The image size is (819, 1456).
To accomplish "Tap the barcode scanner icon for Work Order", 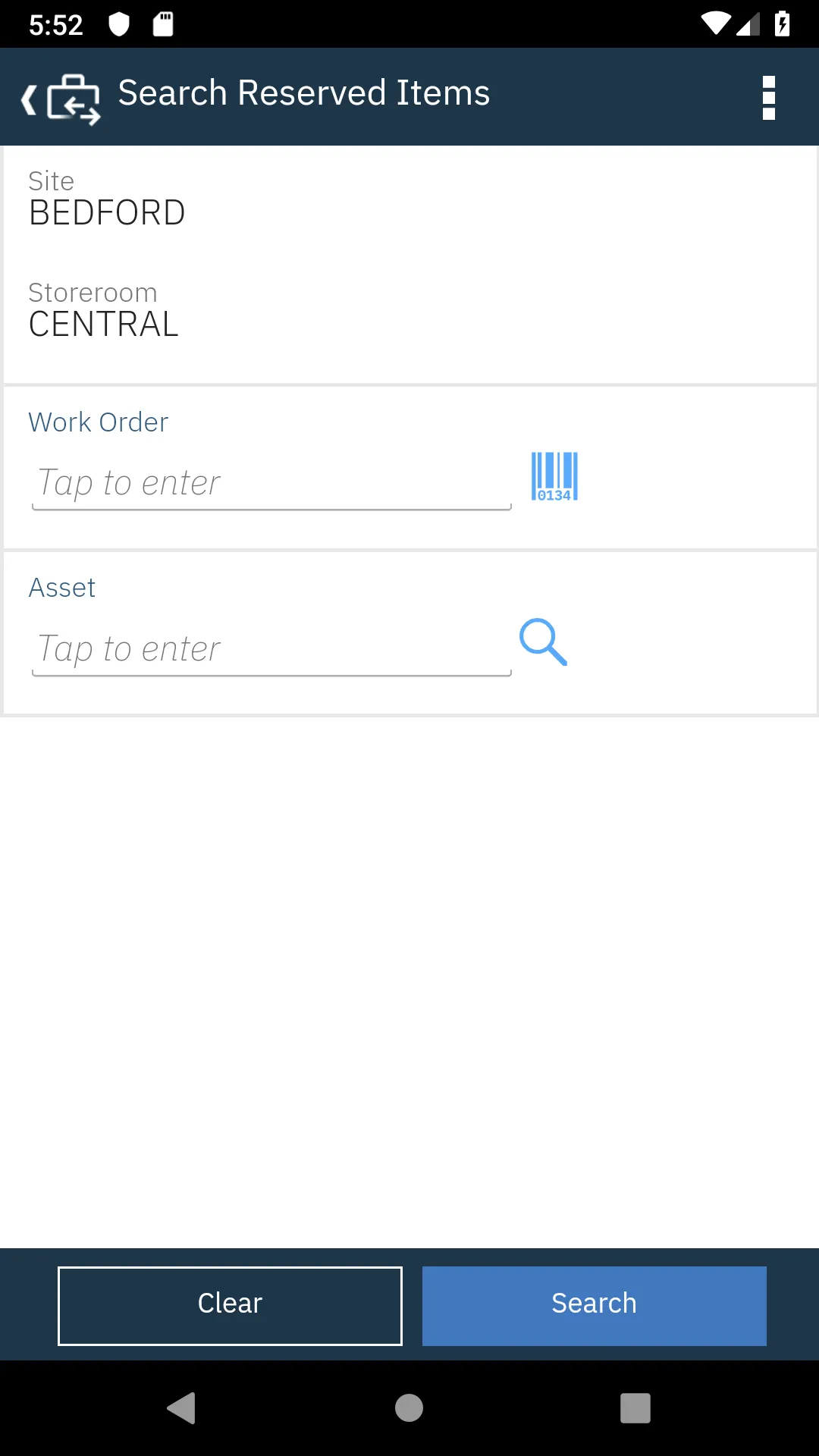I will pyautogui.click(x=554, y=477).
